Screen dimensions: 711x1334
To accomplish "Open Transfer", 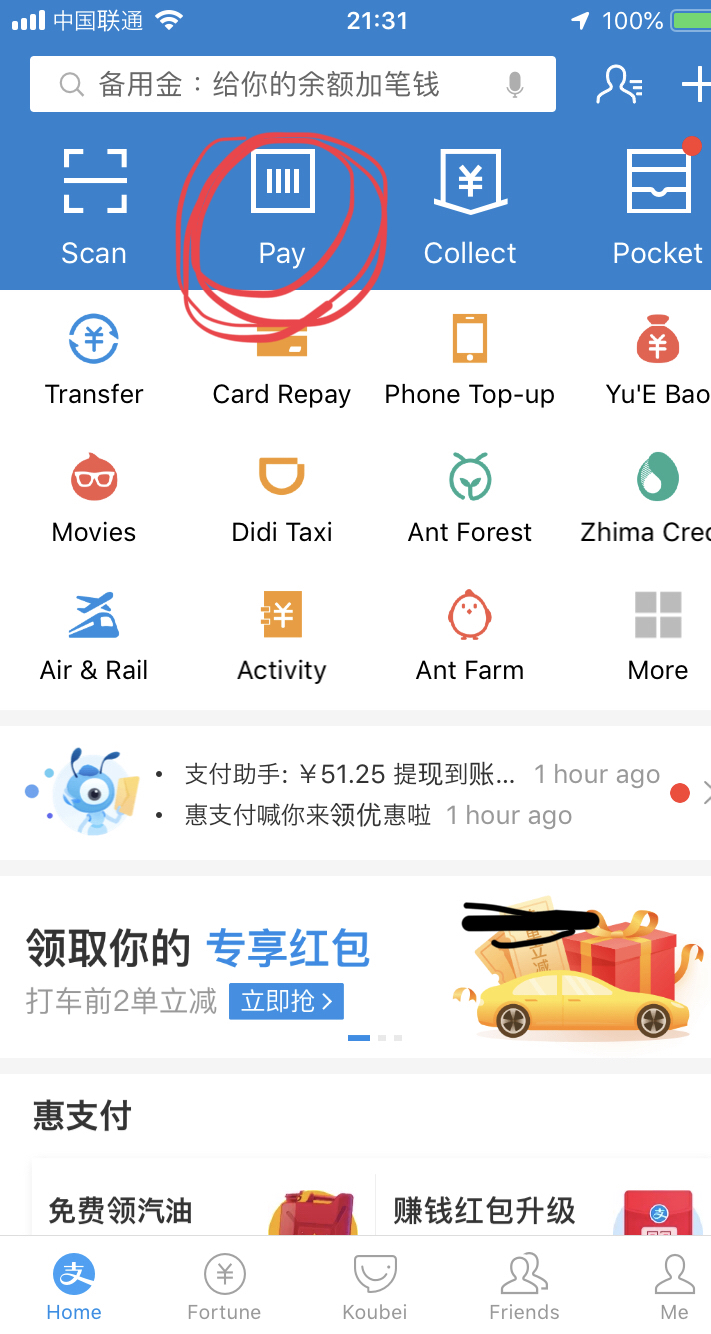I will [x=94, y=358].
